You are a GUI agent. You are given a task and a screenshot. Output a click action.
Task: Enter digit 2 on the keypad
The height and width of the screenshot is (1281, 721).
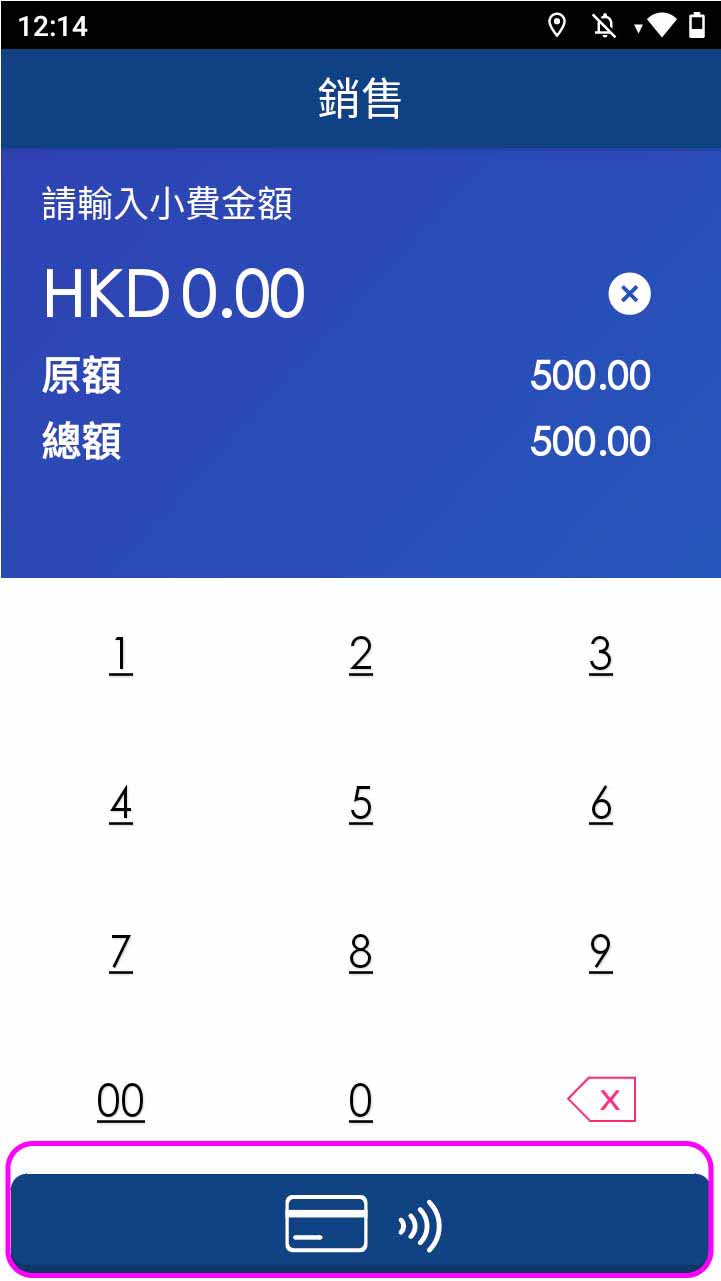click(x=361, y=655)
